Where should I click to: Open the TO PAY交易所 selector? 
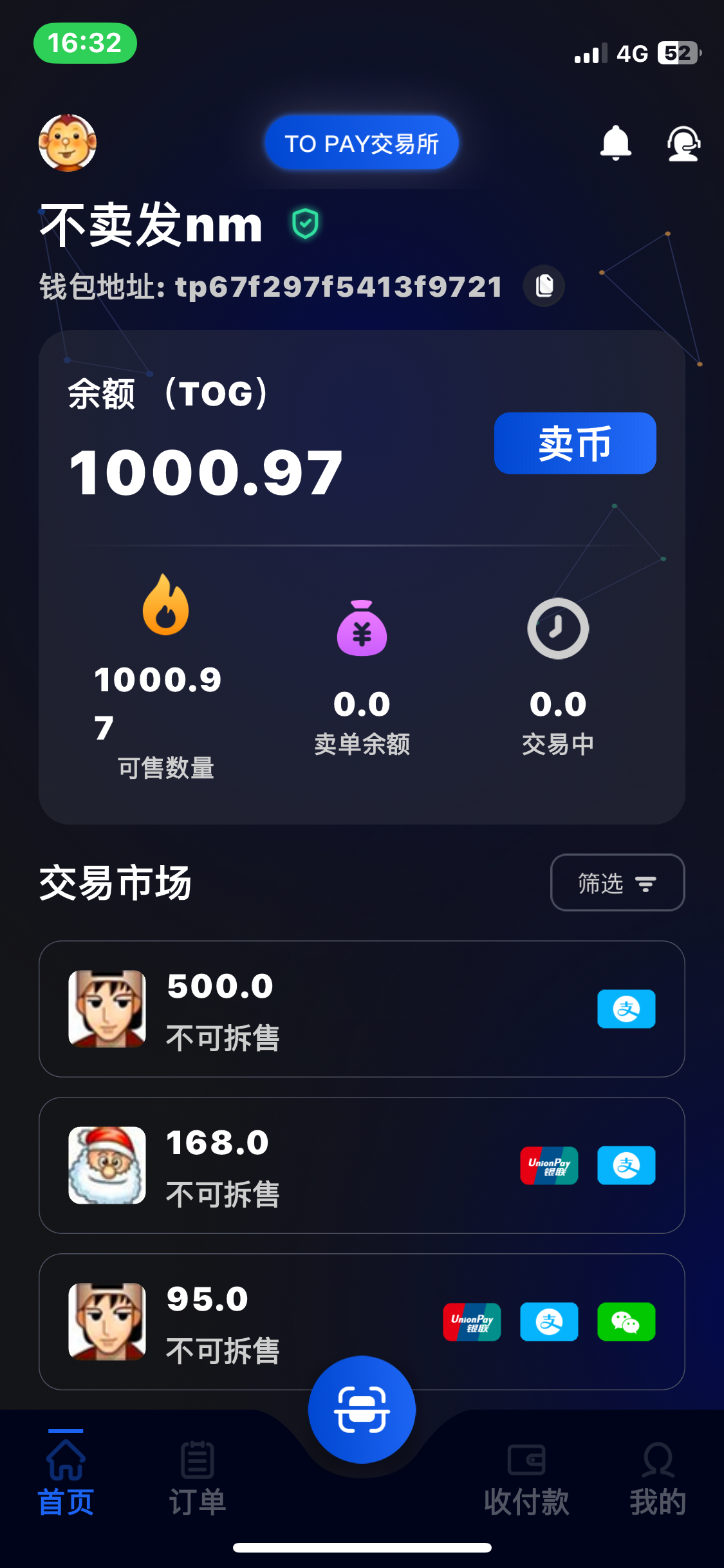pos(361,142)
